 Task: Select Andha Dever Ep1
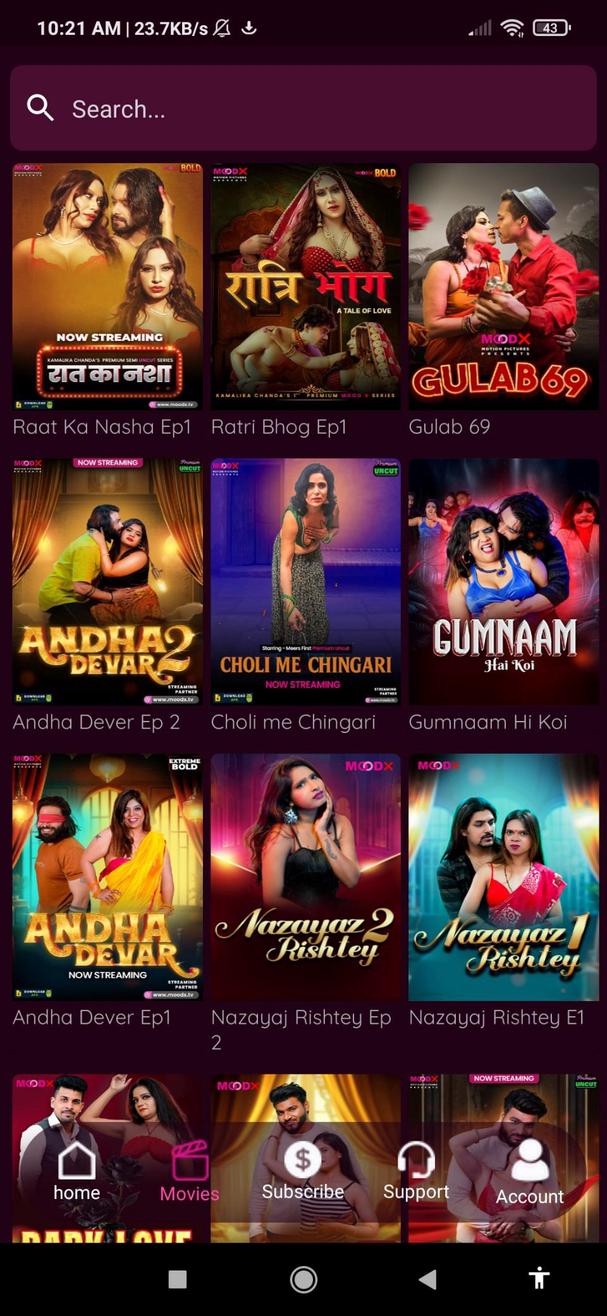pos(107,877)
